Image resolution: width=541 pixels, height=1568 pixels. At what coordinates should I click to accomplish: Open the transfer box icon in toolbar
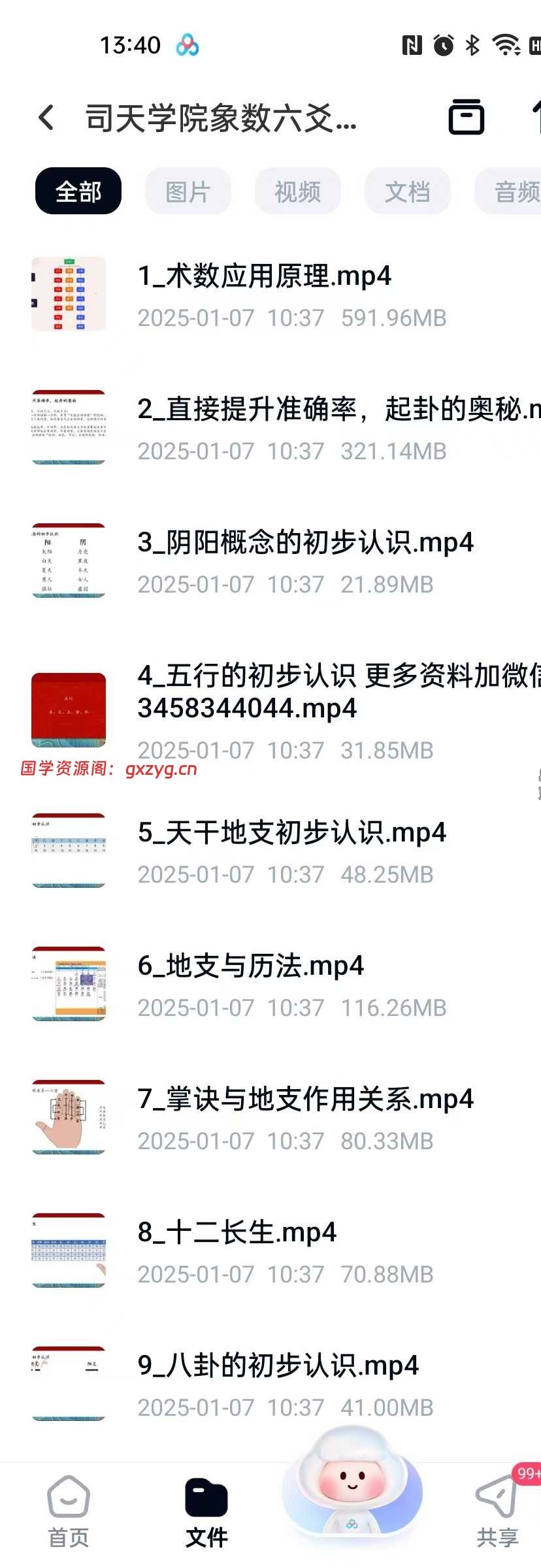coord(466,118)
